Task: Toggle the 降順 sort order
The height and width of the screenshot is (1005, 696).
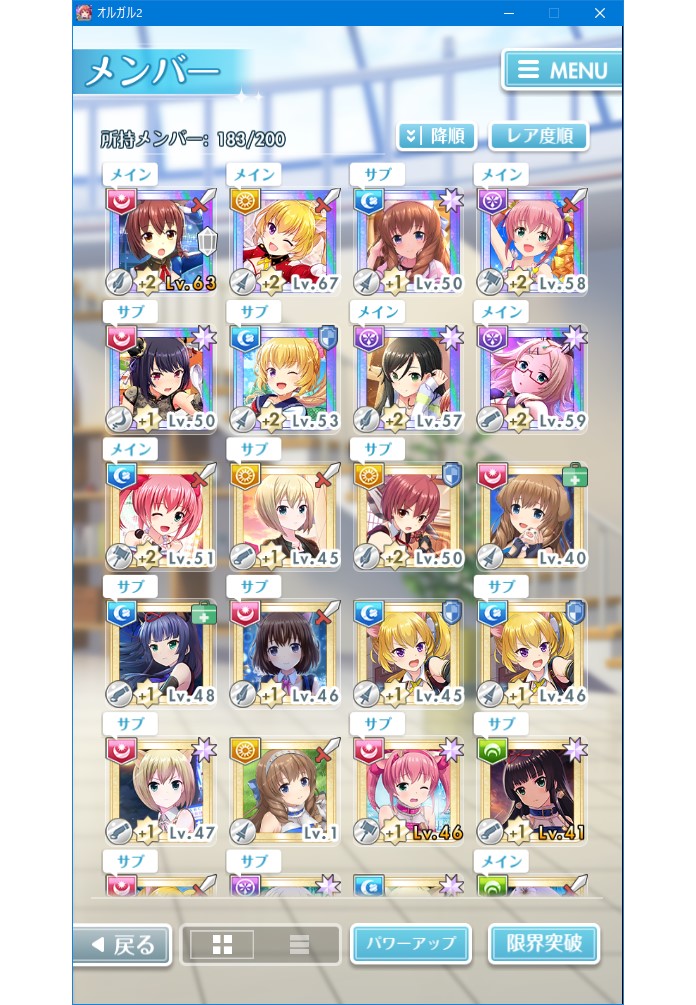Action: [436, 137]
